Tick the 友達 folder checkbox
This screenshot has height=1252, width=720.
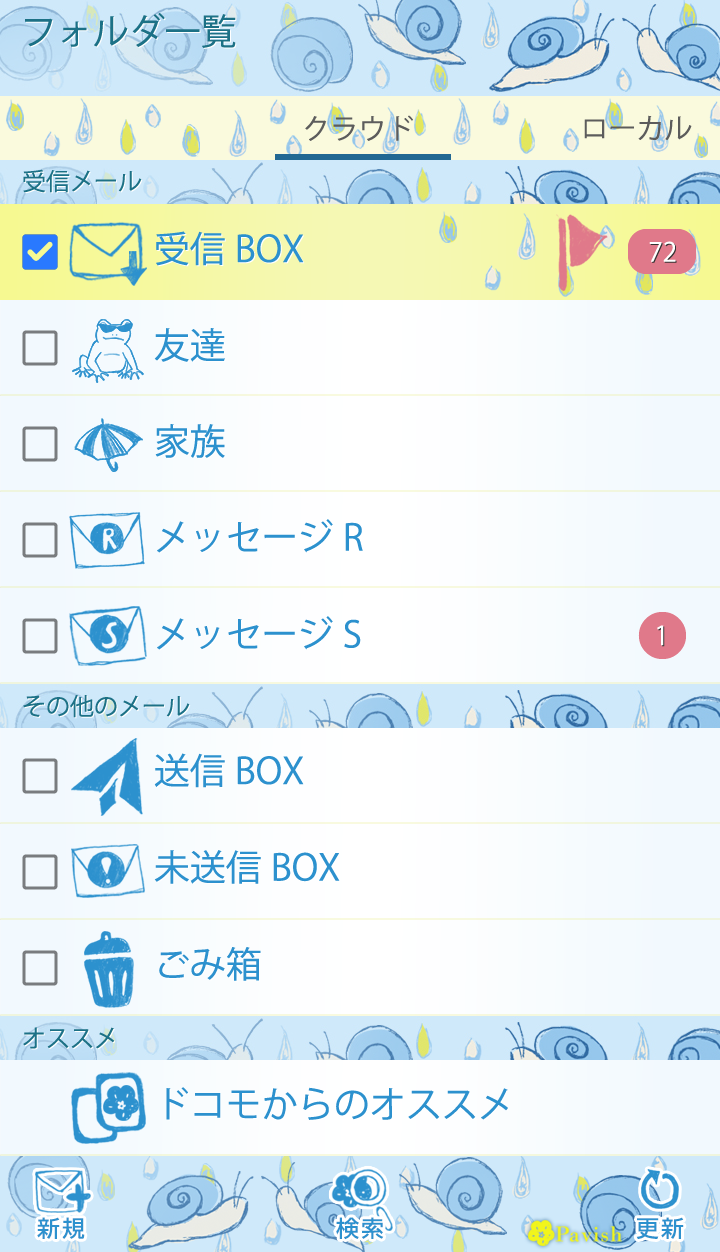click(40, 348)
